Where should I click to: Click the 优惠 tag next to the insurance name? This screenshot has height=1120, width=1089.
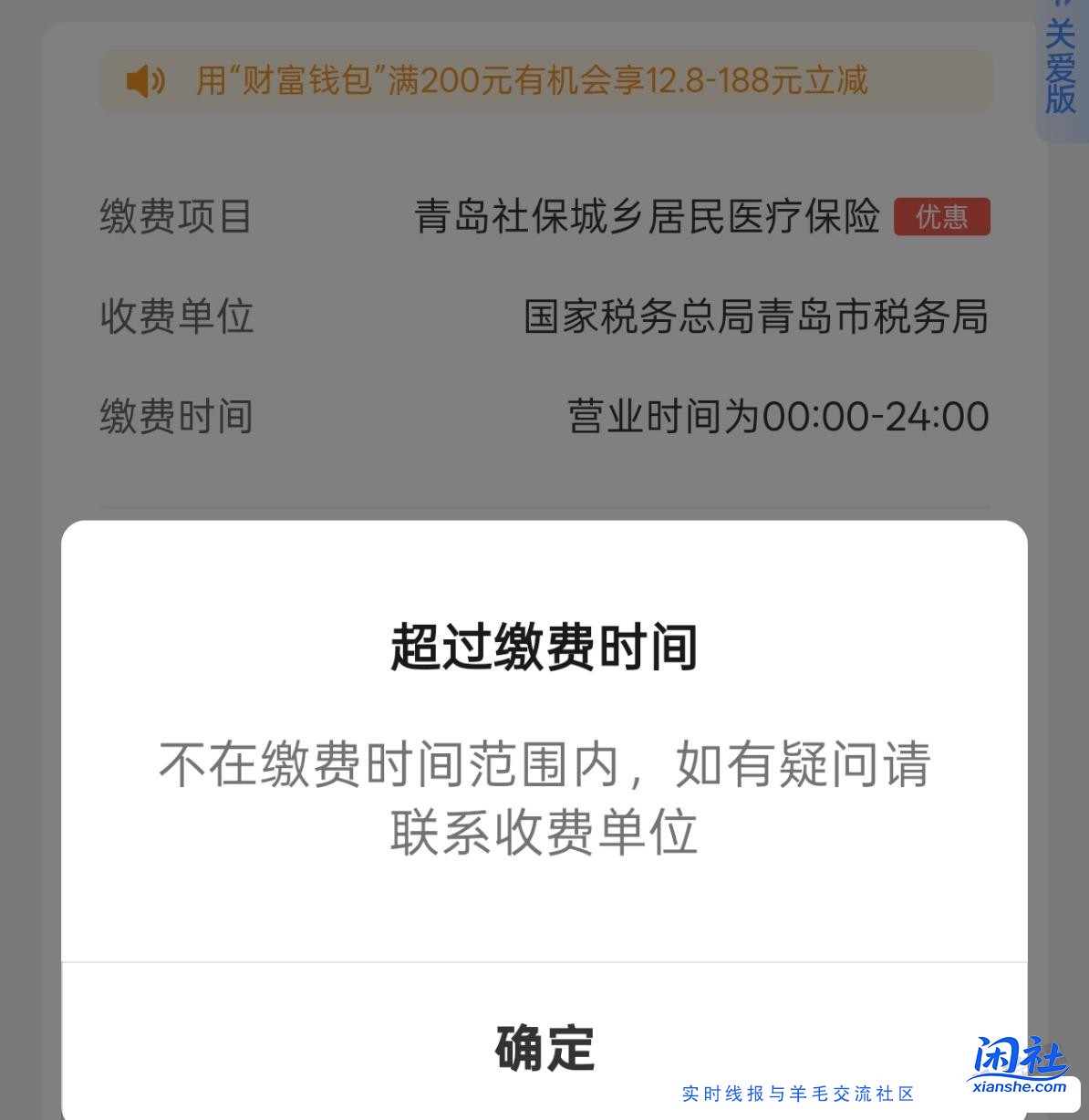942,218
